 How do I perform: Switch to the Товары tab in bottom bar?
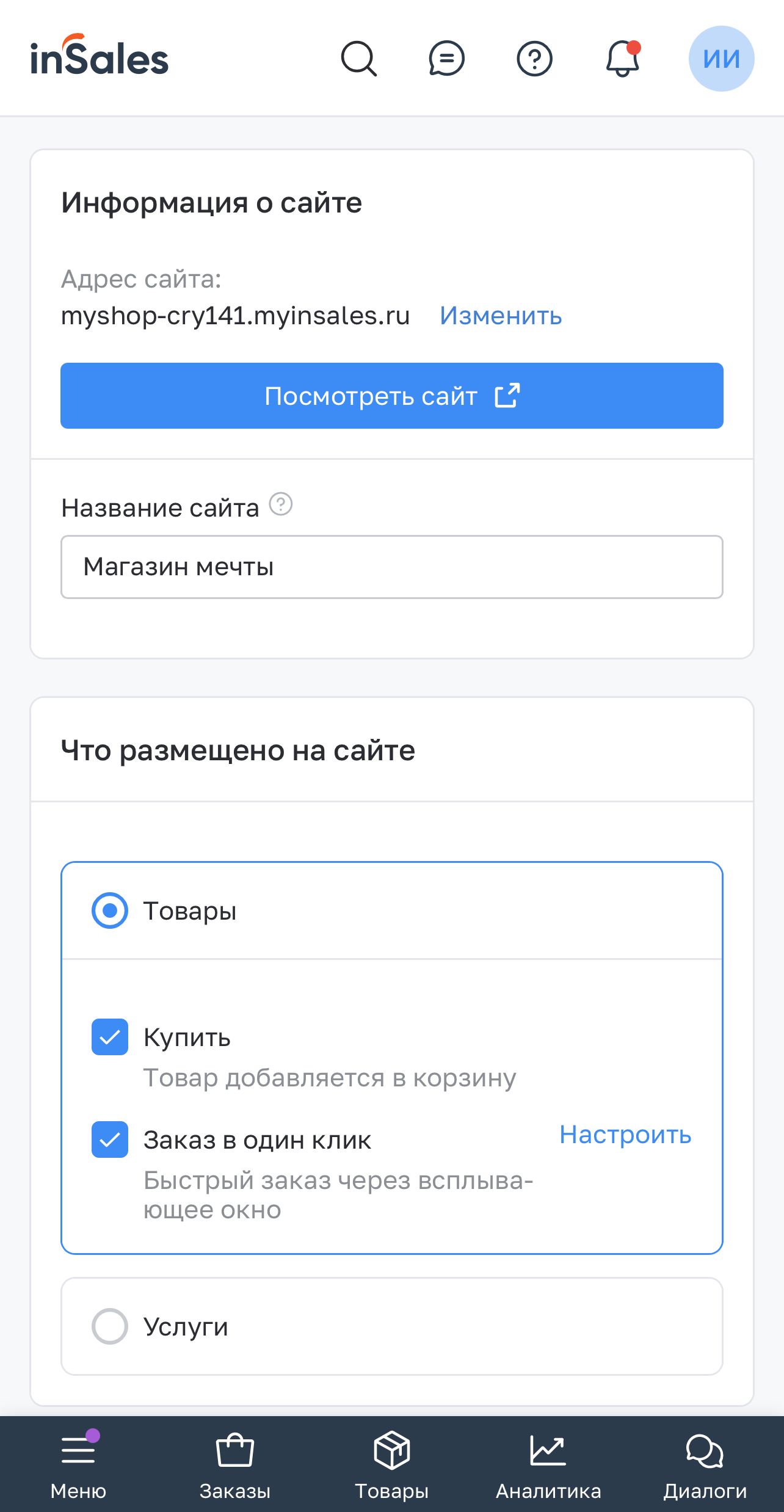392,1465
